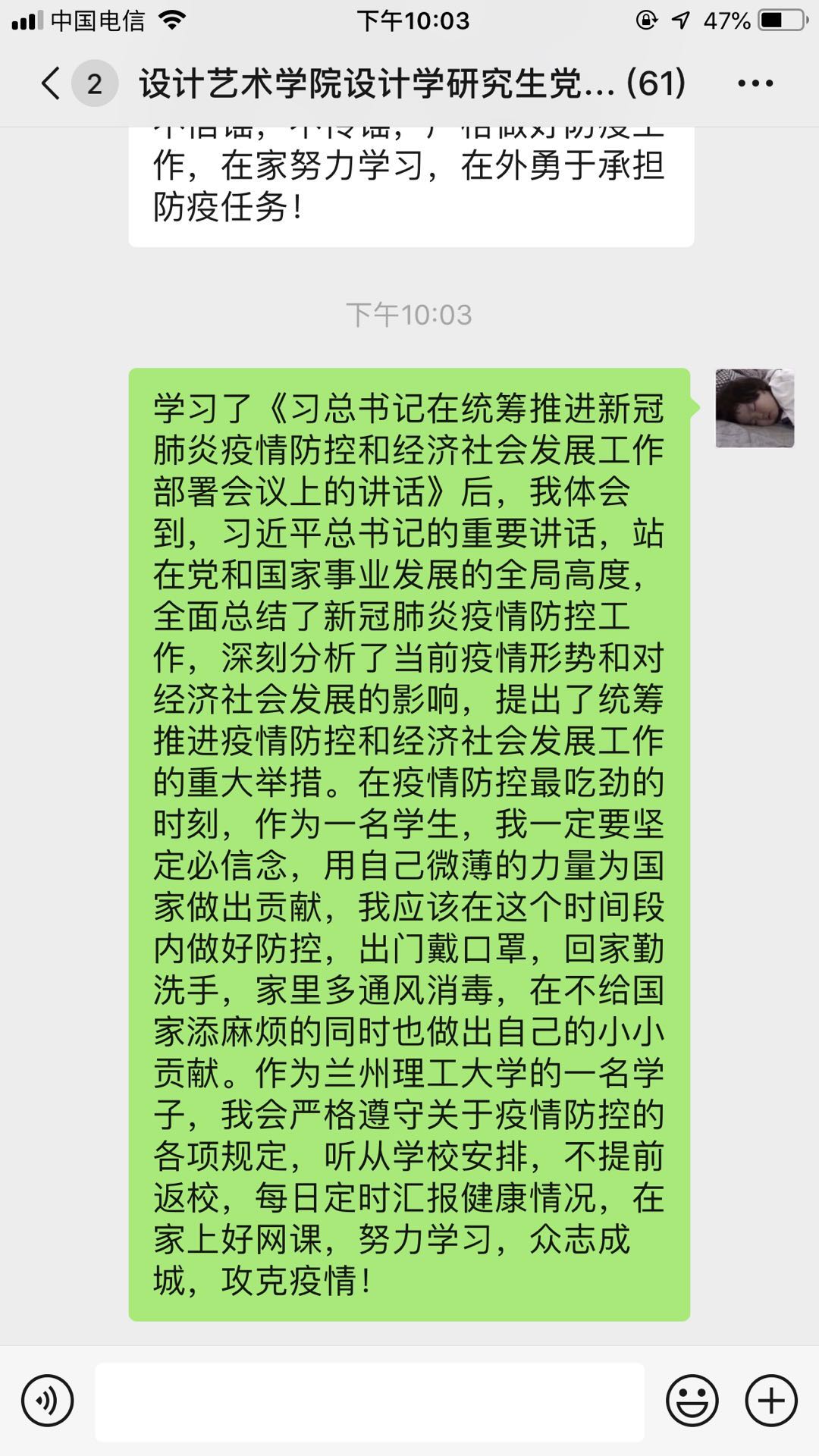Open the emoji picker

[x=692, y=1401]
